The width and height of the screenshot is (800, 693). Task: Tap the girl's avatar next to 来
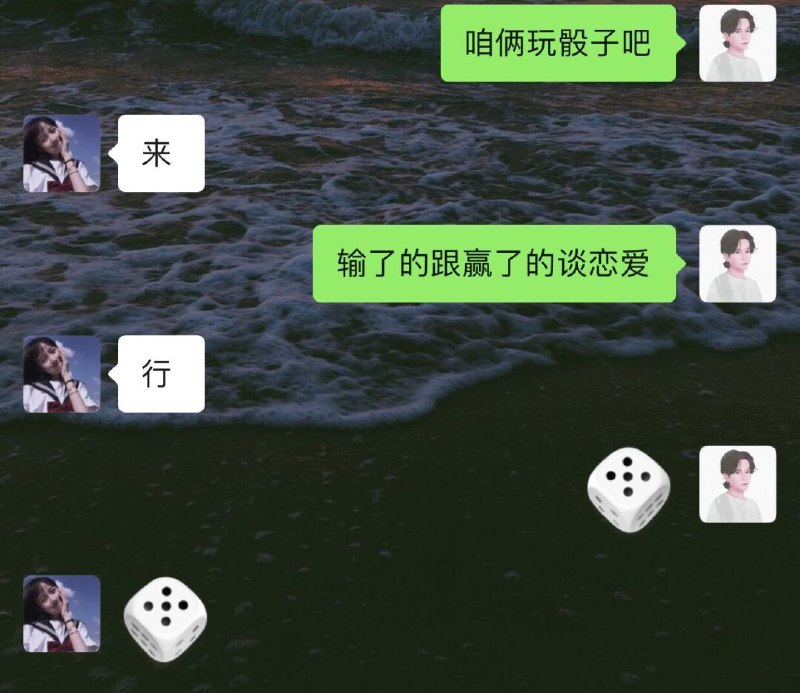[62, 153]
